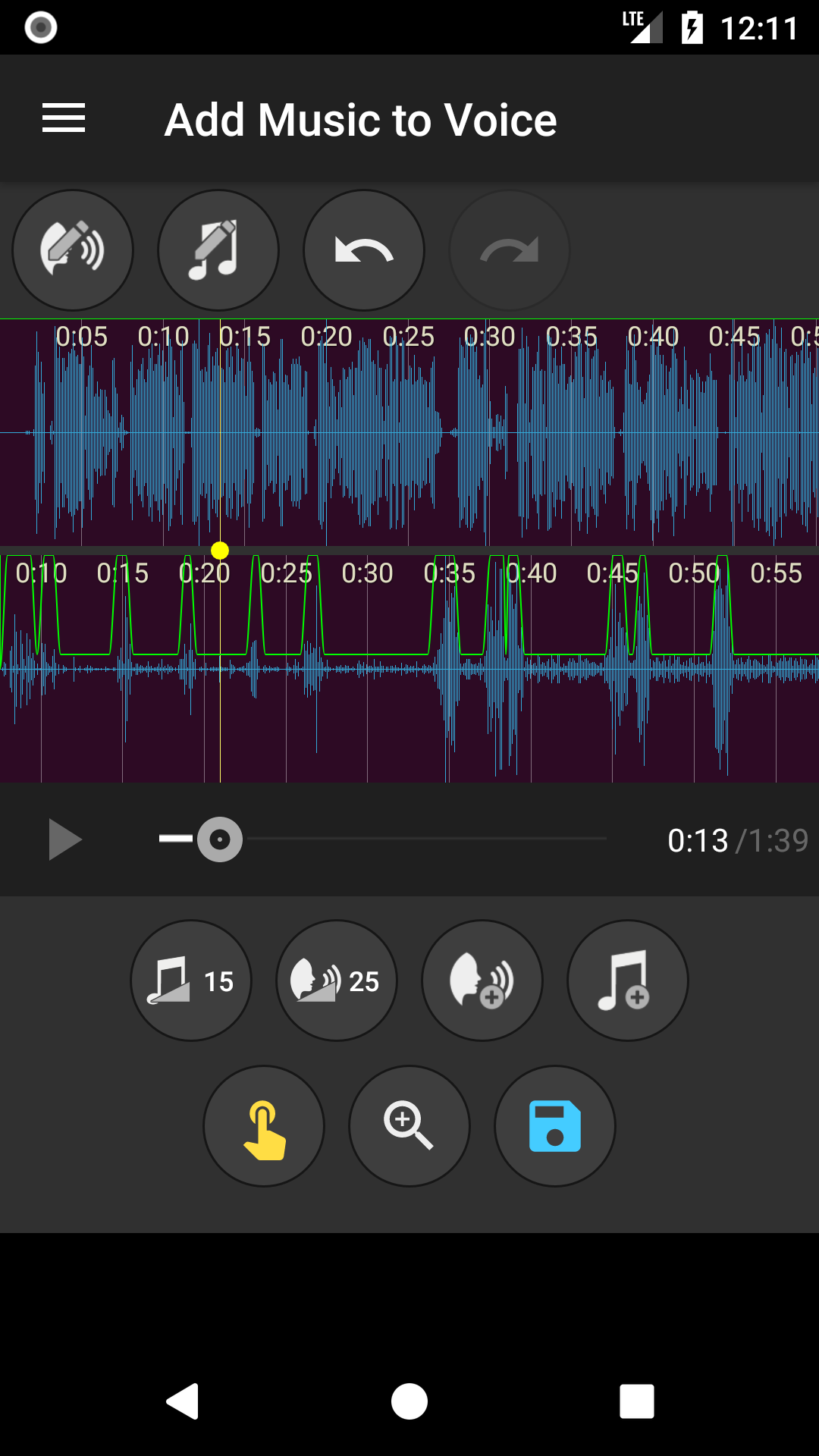
Task: Open the navigation drawer menu
Action: pos(63,118)
